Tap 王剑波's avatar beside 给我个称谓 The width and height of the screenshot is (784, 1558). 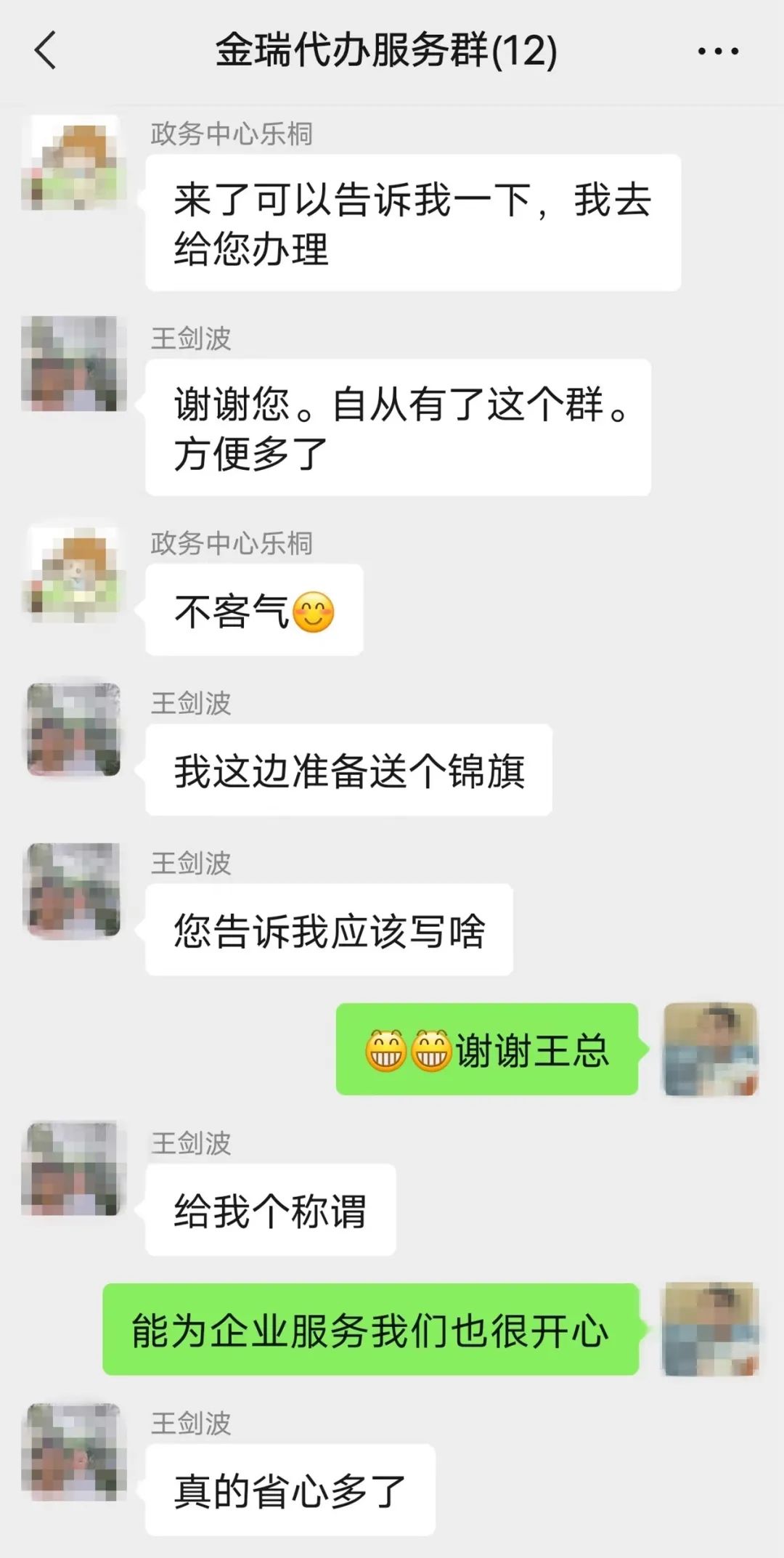73,1169
